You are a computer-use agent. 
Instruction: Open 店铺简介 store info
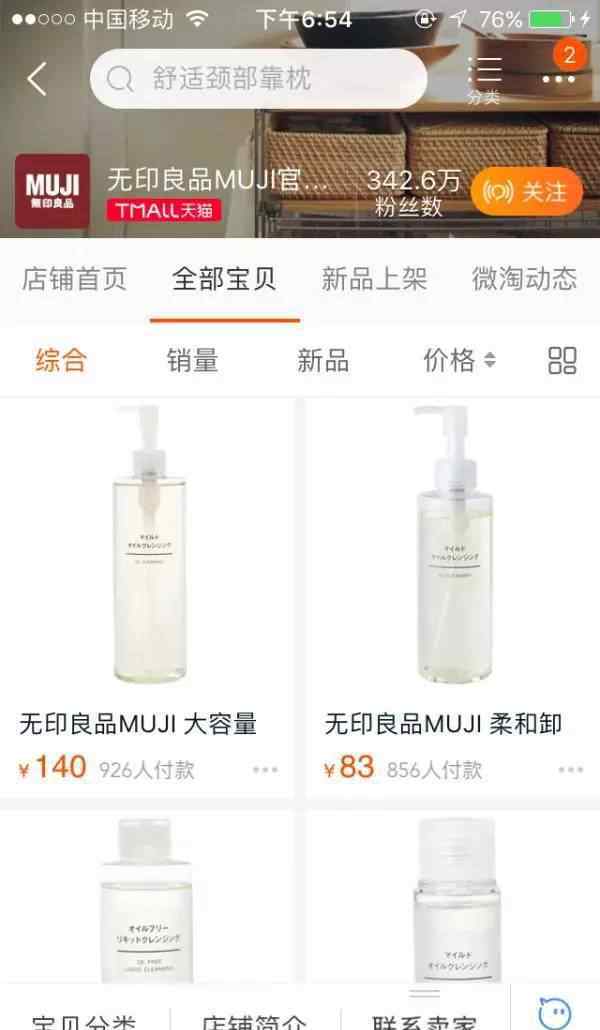pos(254,1021)
